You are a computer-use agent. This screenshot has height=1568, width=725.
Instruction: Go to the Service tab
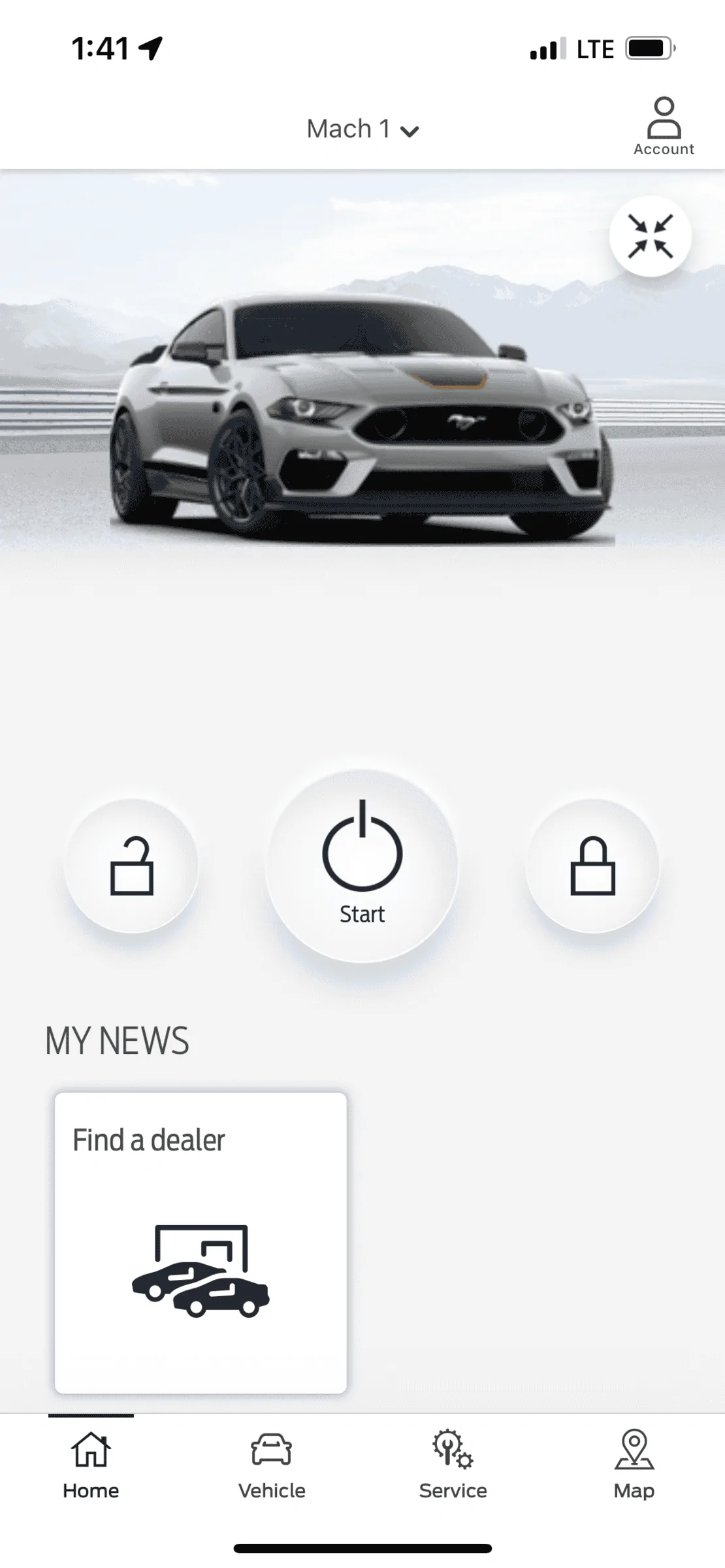click(x=453, y=1465)
